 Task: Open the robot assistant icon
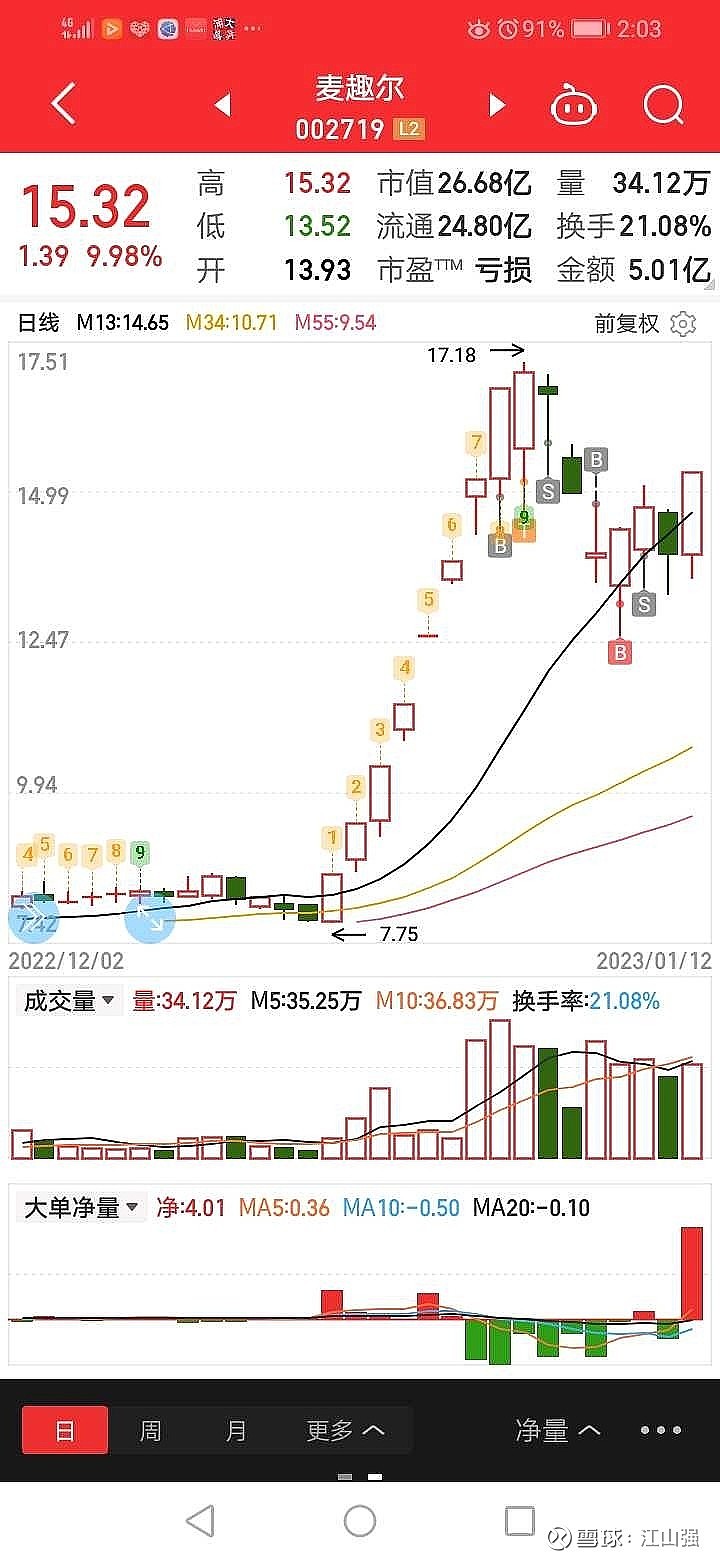(x=574, y=104)
